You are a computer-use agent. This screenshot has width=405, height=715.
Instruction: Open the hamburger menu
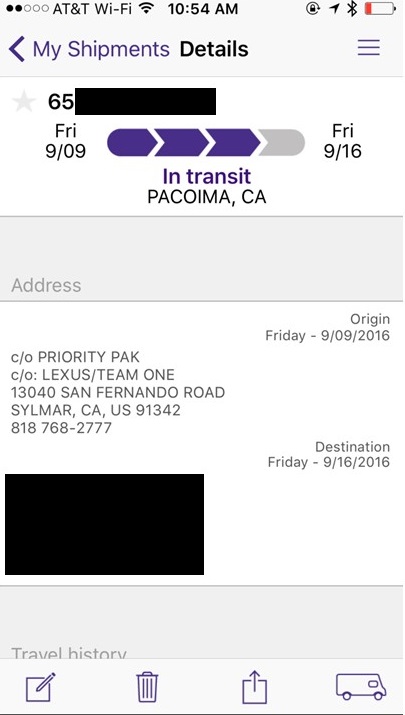pos(369,48)
